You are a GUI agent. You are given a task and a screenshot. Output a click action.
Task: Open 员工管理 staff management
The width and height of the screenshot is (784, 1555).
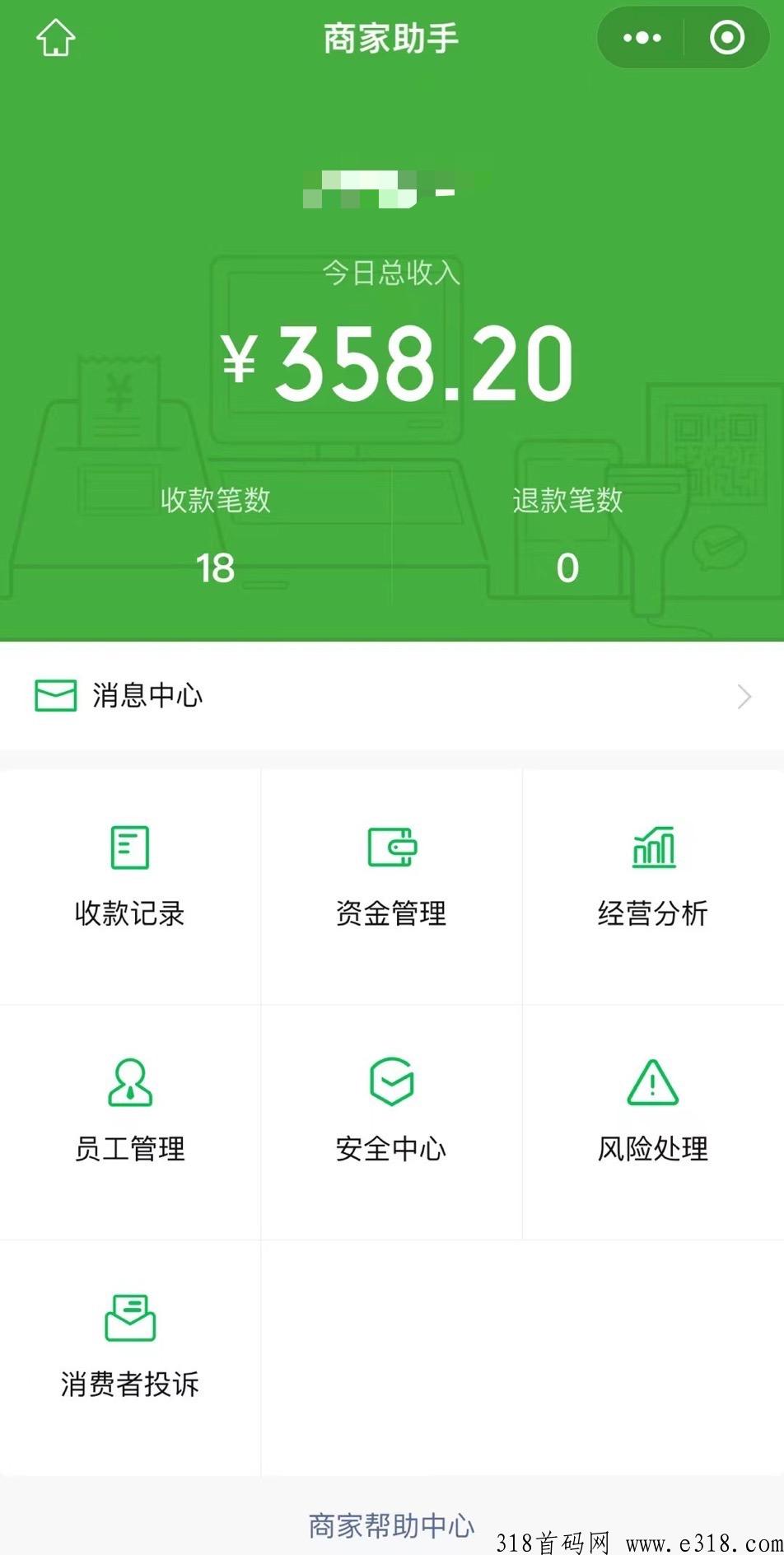130,1111
